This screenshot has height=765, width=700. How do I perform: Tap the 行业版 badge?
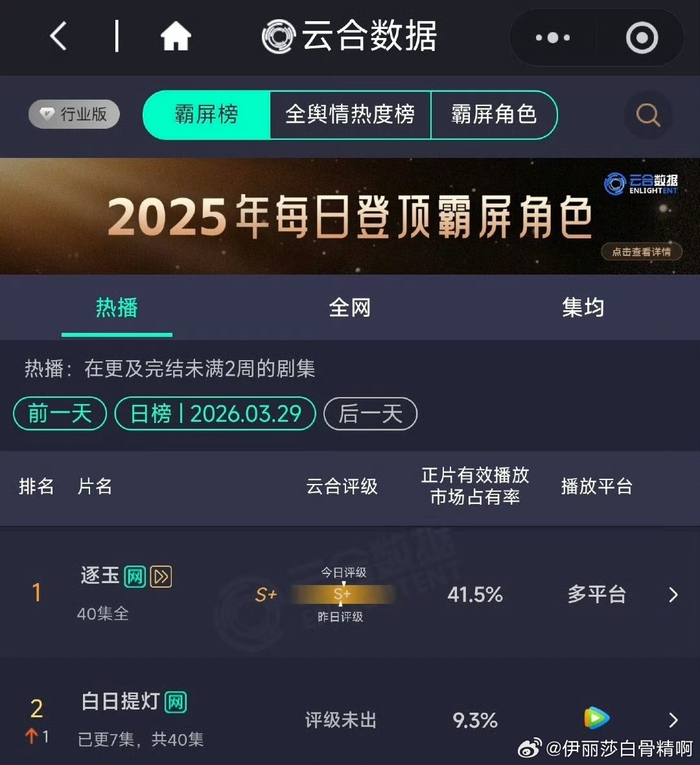pos(74,114)
